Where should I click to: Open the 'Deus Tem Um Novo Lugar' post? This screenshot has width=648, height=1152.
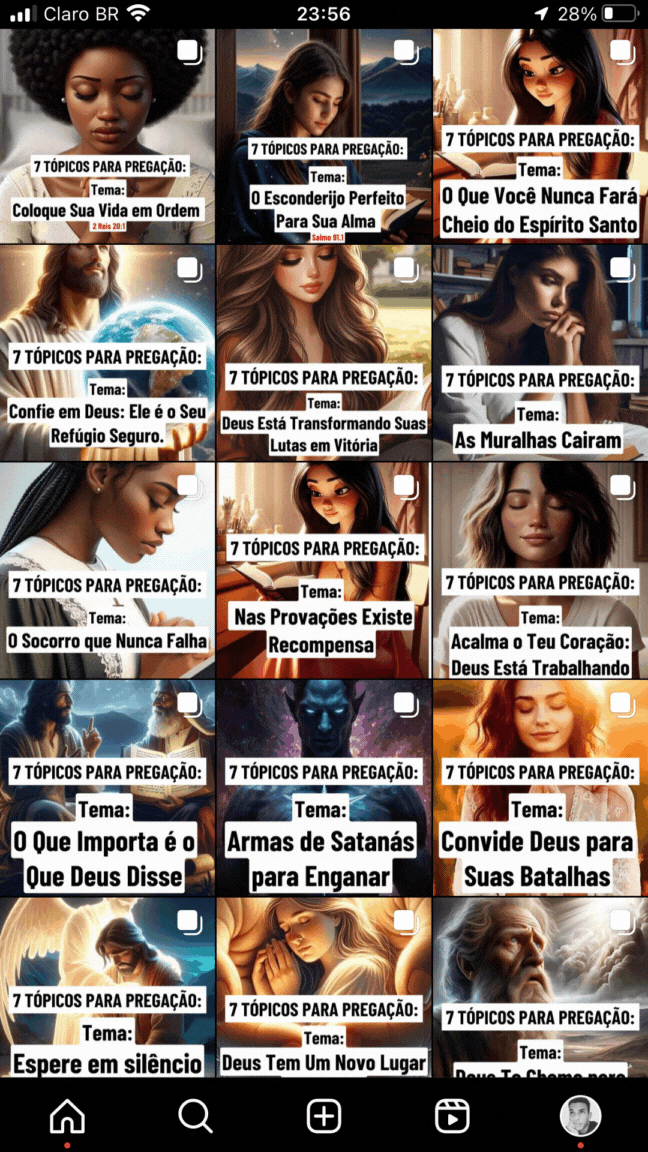click(324, 987)
